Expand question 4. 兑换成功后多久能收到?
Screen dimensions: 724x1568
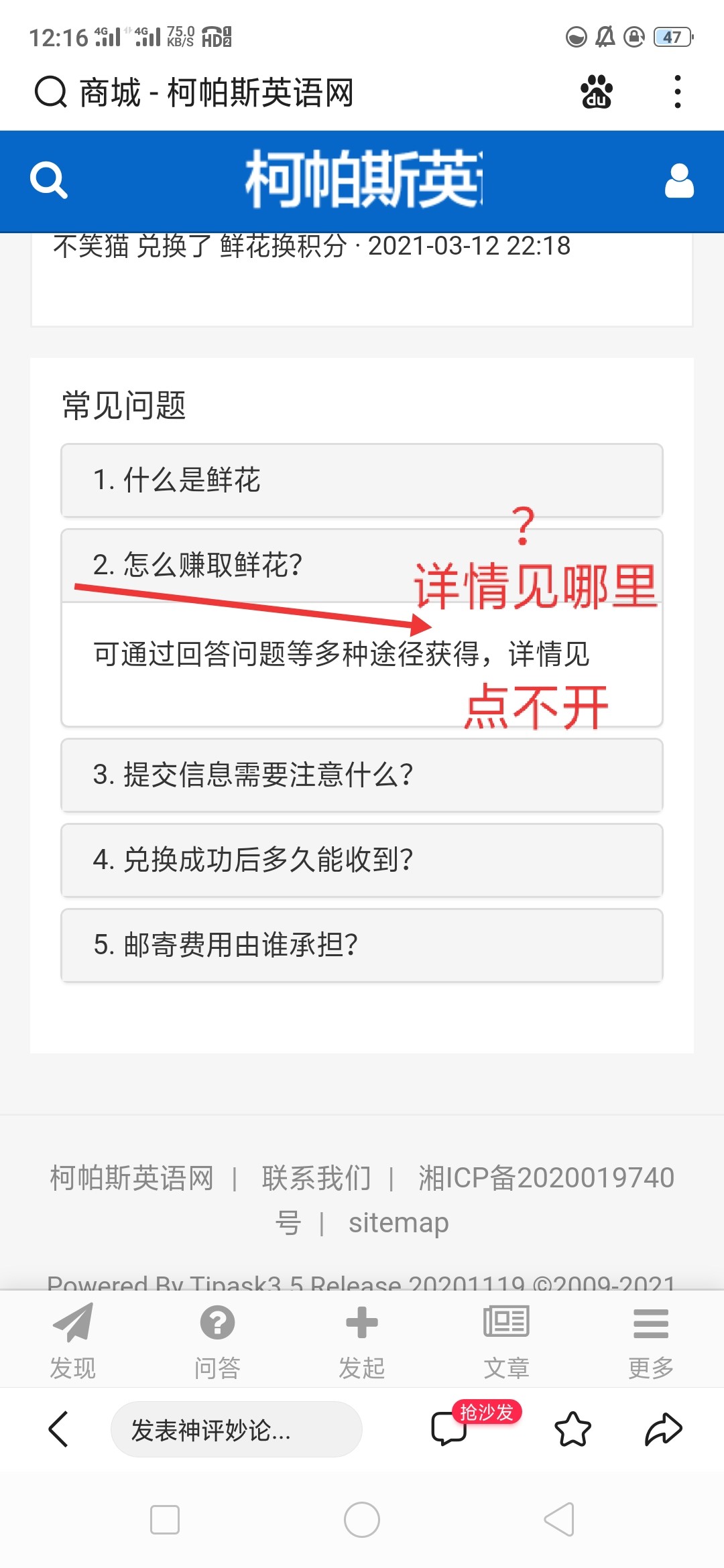[x=361, y=860]
